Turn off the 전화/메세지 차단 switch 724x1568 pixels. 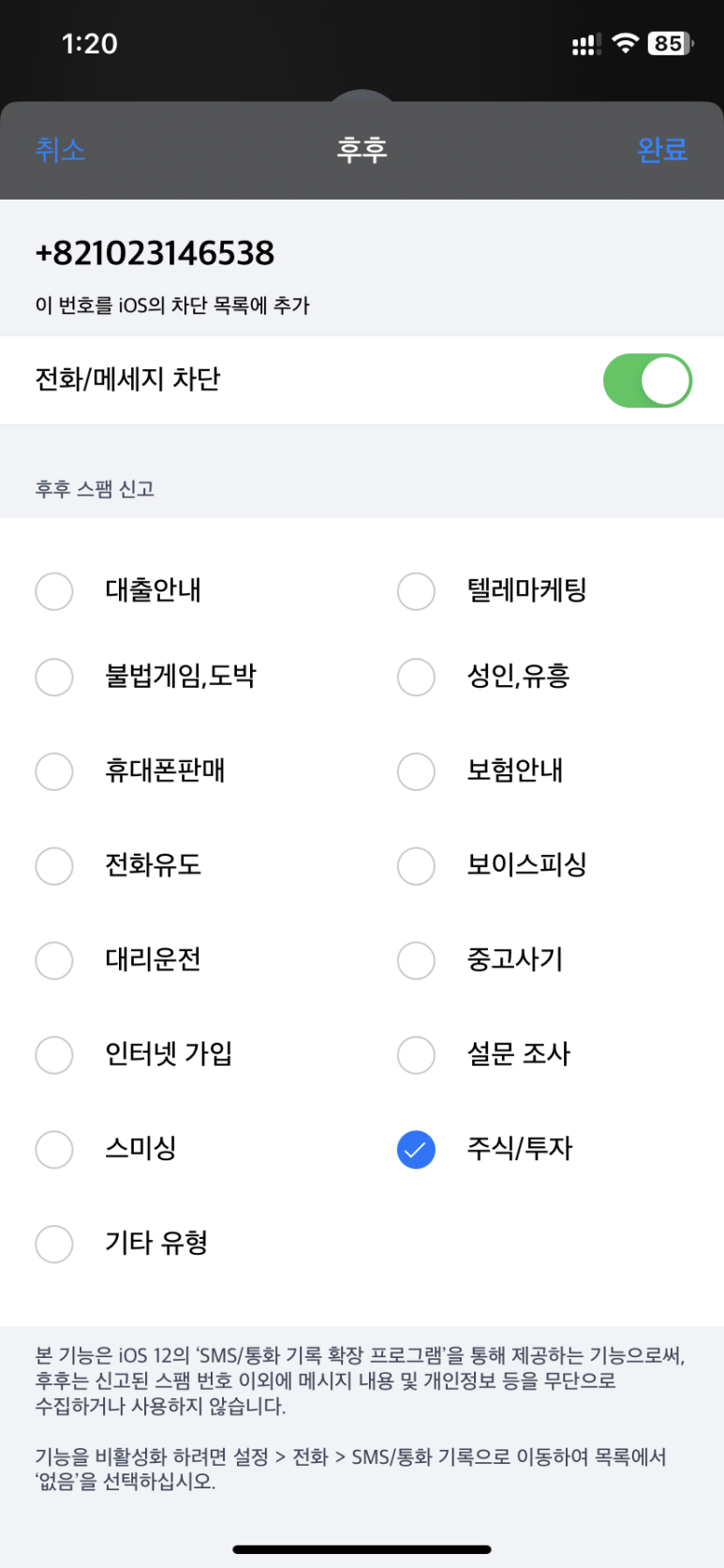tap(647, 381)
